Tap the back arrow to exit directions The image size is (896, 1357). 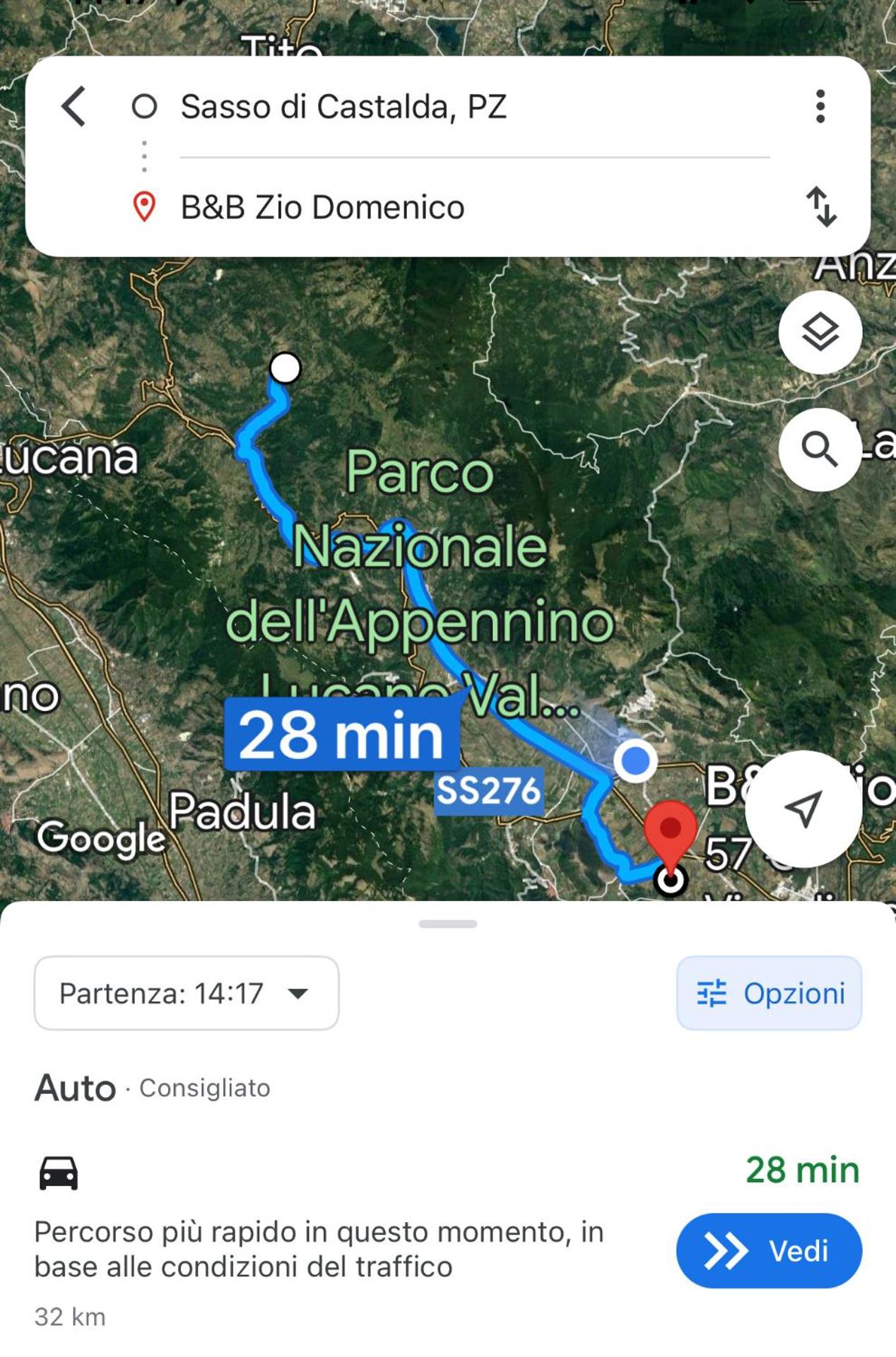coord(74,107)
